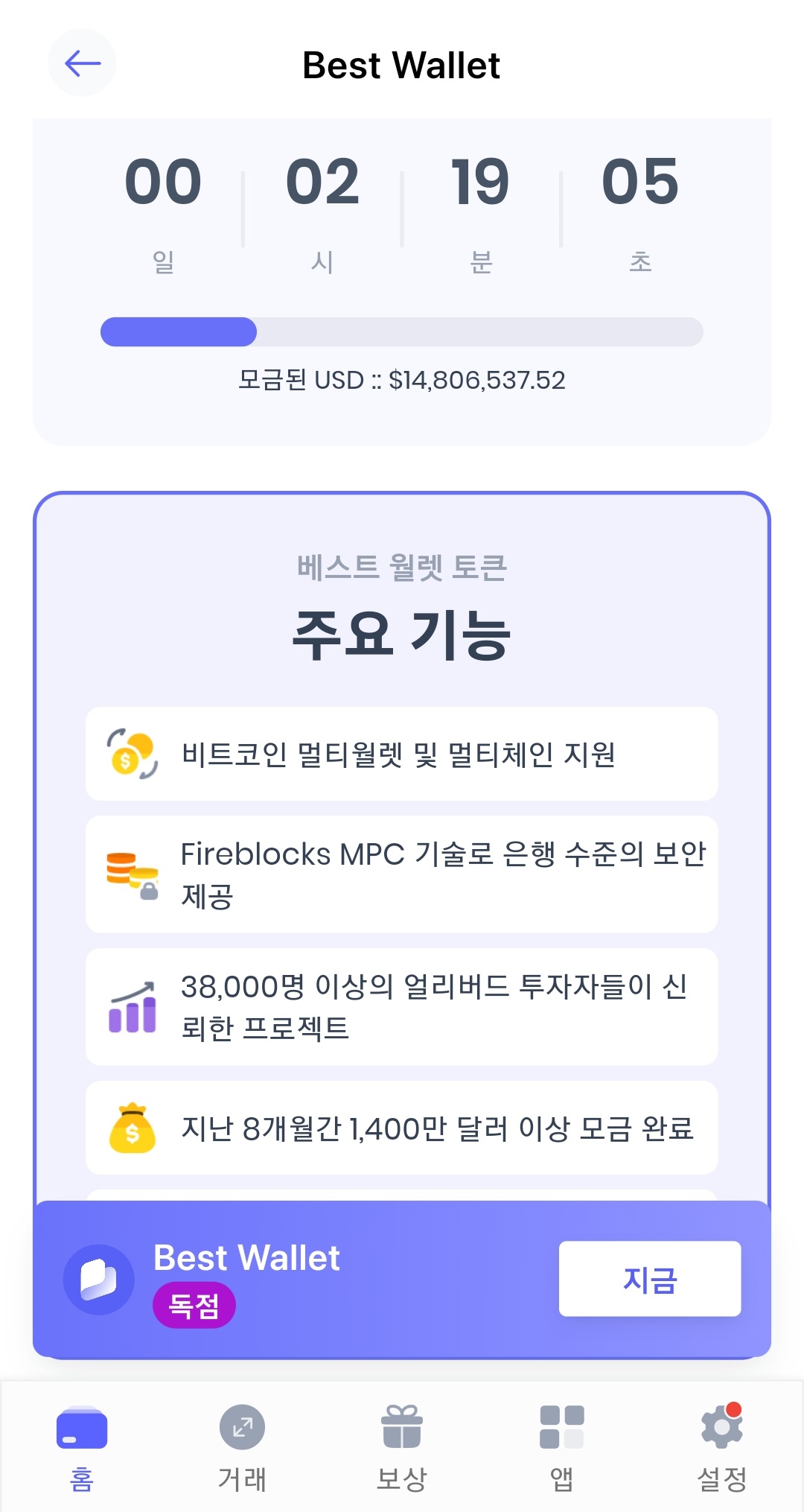Tap the 독점 badge
Image resolution: width=804 pixels, height=1512 pixels.
pyautogui.click(x=194, y=1304)
